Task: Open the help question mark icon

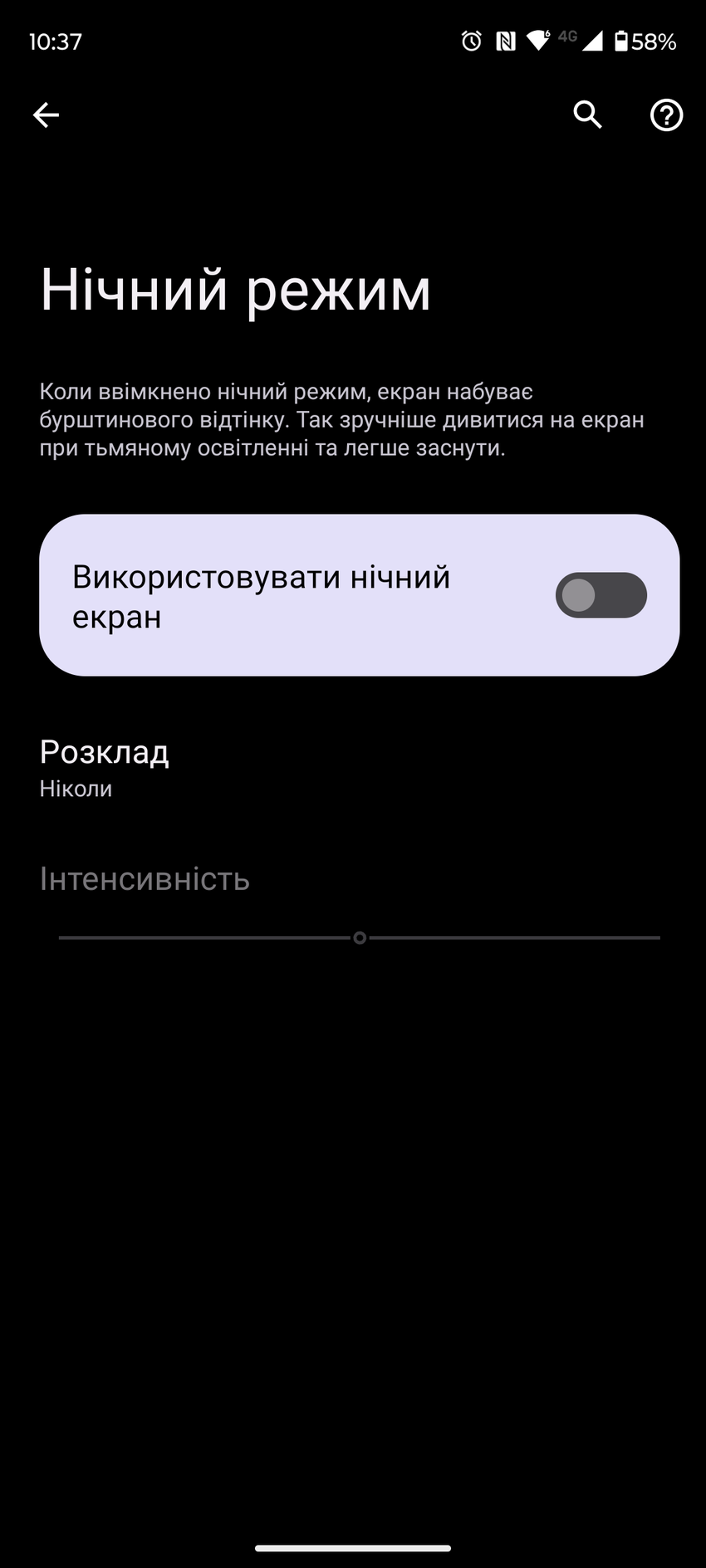Action: coord(665,115)
